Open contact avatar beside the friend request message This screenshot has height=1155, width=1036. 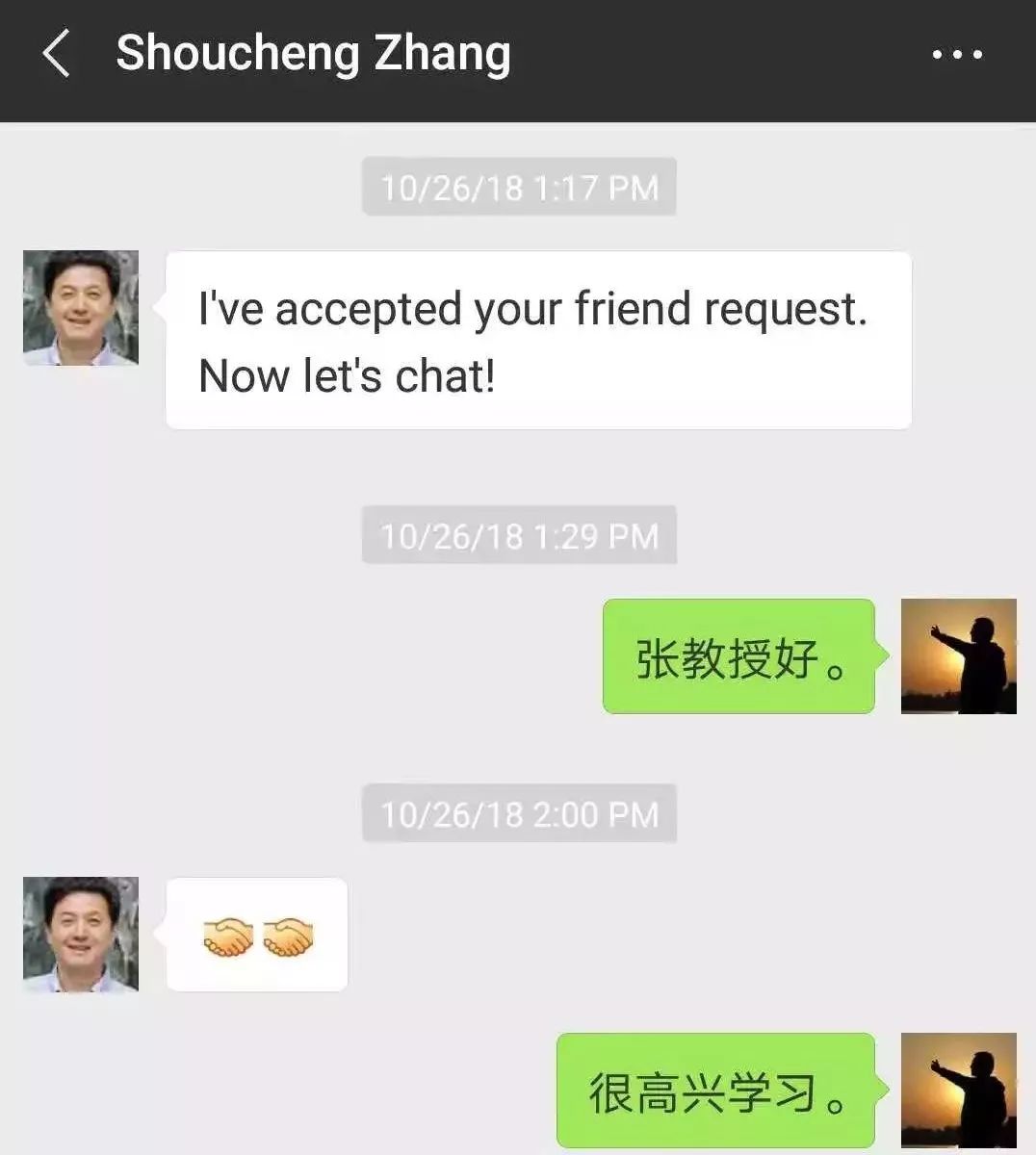coord(81,308)
